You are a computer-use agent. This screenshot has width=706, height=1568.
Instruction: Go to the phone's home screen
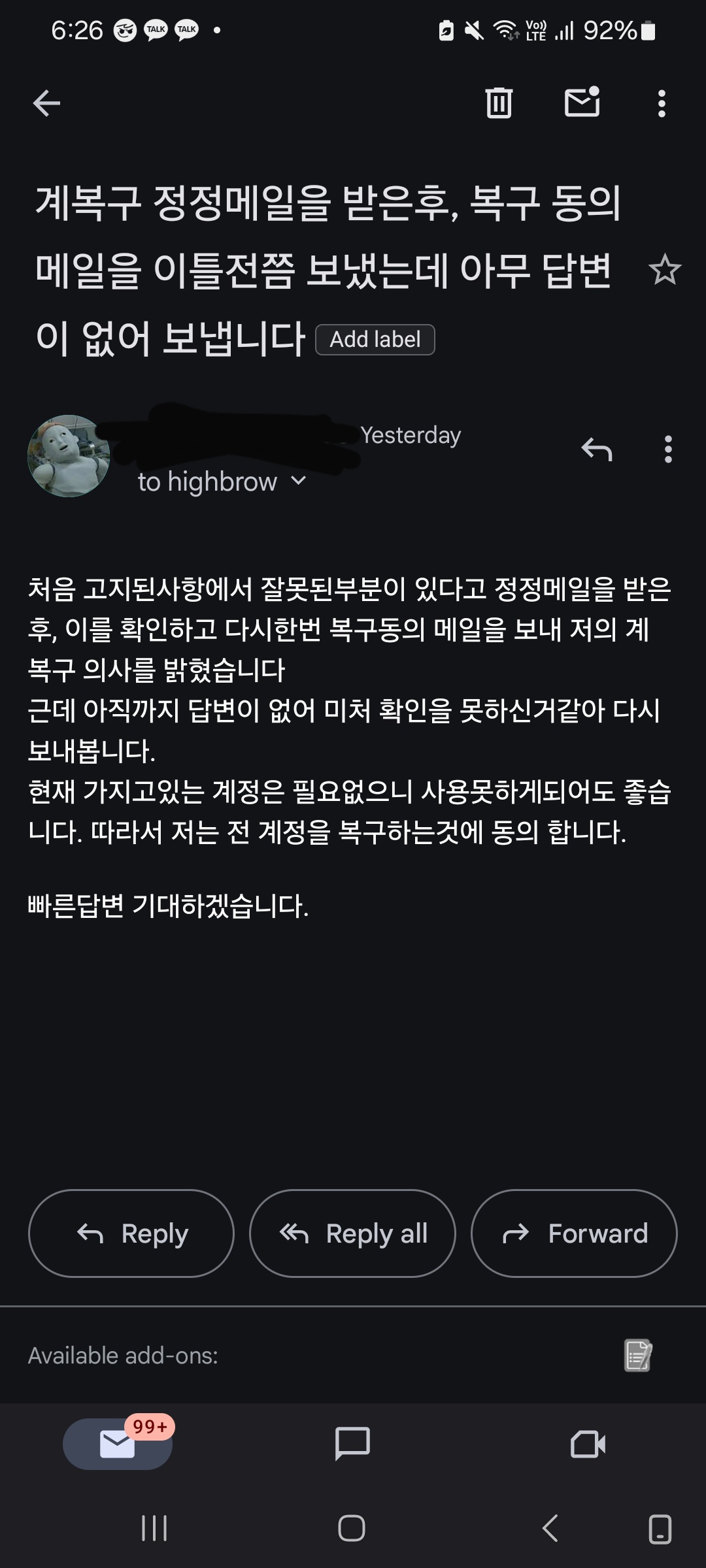point(352,1529)
